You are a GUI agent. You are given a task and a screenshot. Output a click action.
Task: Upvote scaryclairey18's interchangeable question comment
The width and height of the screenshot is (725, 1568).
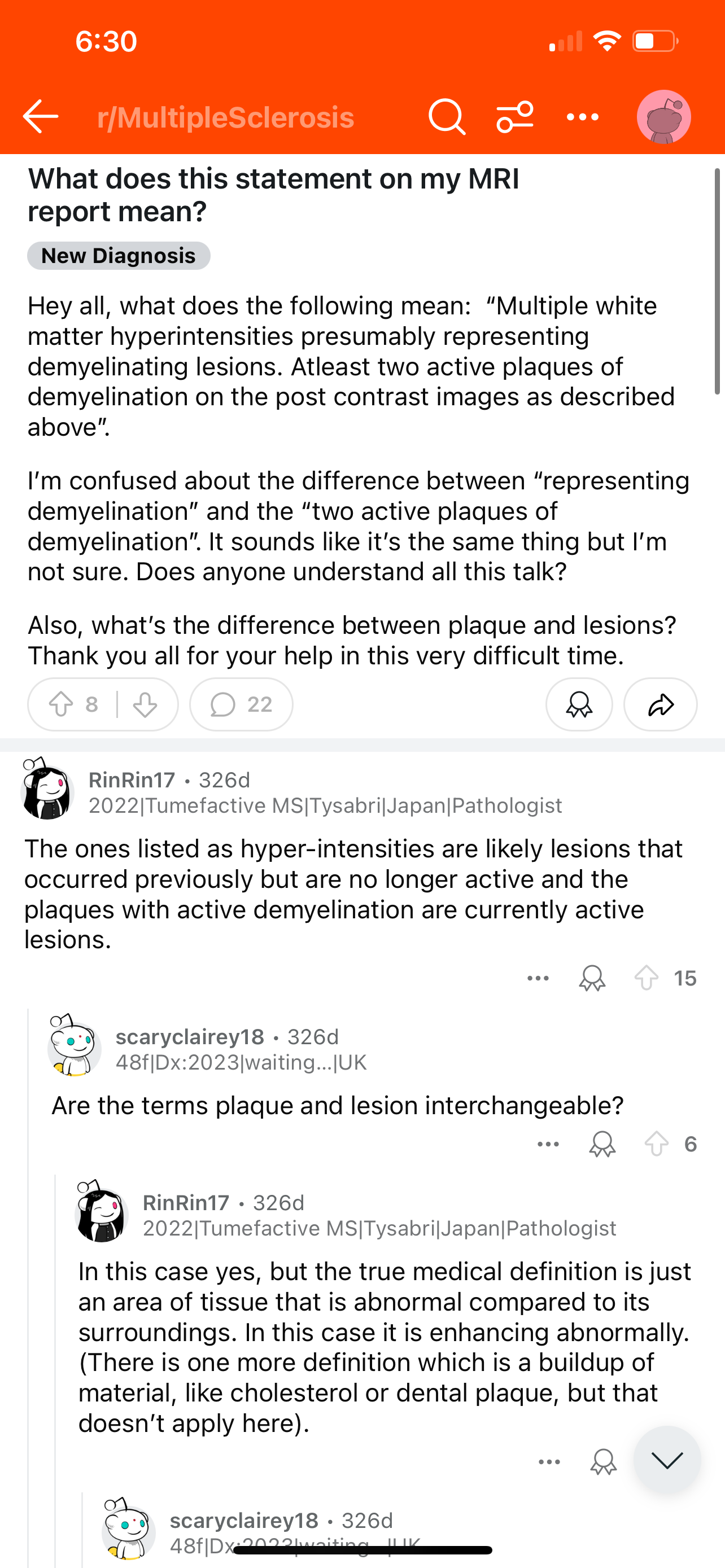coord(656,1144)
